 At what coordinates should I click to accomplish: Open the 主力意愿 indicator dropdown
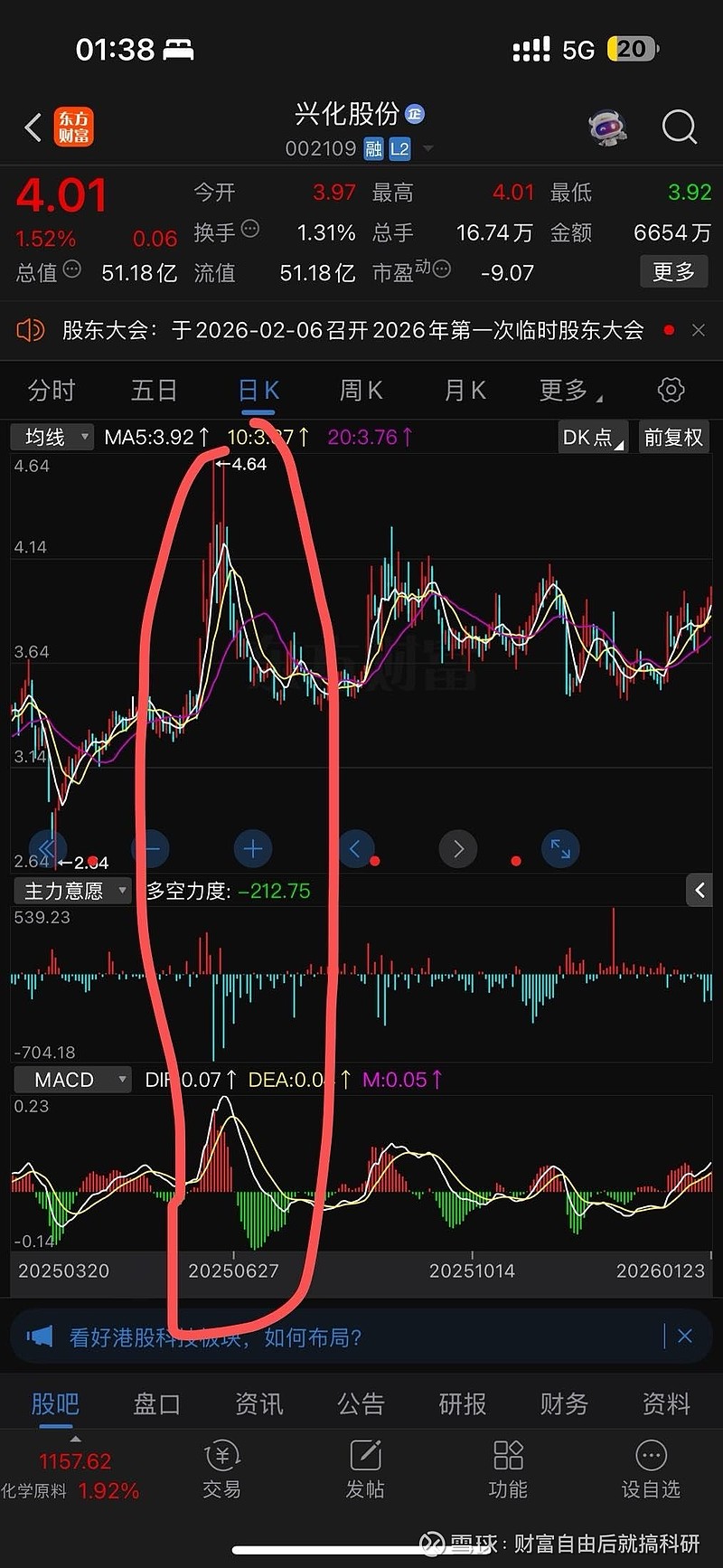(72, 890)
